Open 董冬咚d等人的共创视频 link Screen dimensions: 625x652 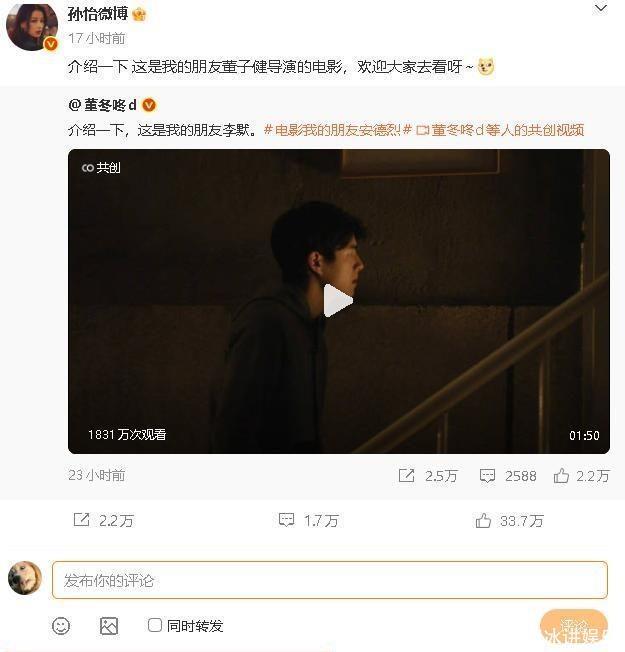coord(499,130)
